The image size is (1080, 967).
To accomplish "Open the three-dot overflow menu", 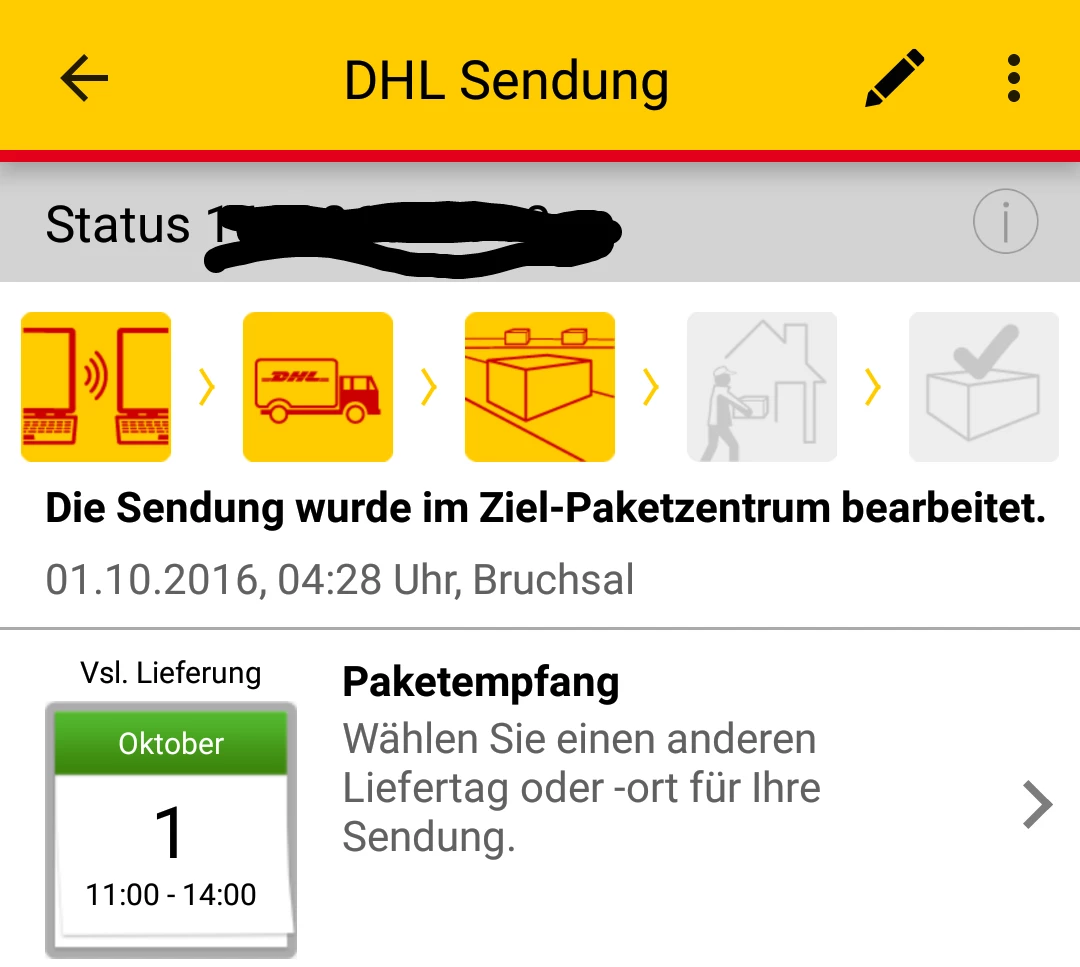I will 1013,79.
